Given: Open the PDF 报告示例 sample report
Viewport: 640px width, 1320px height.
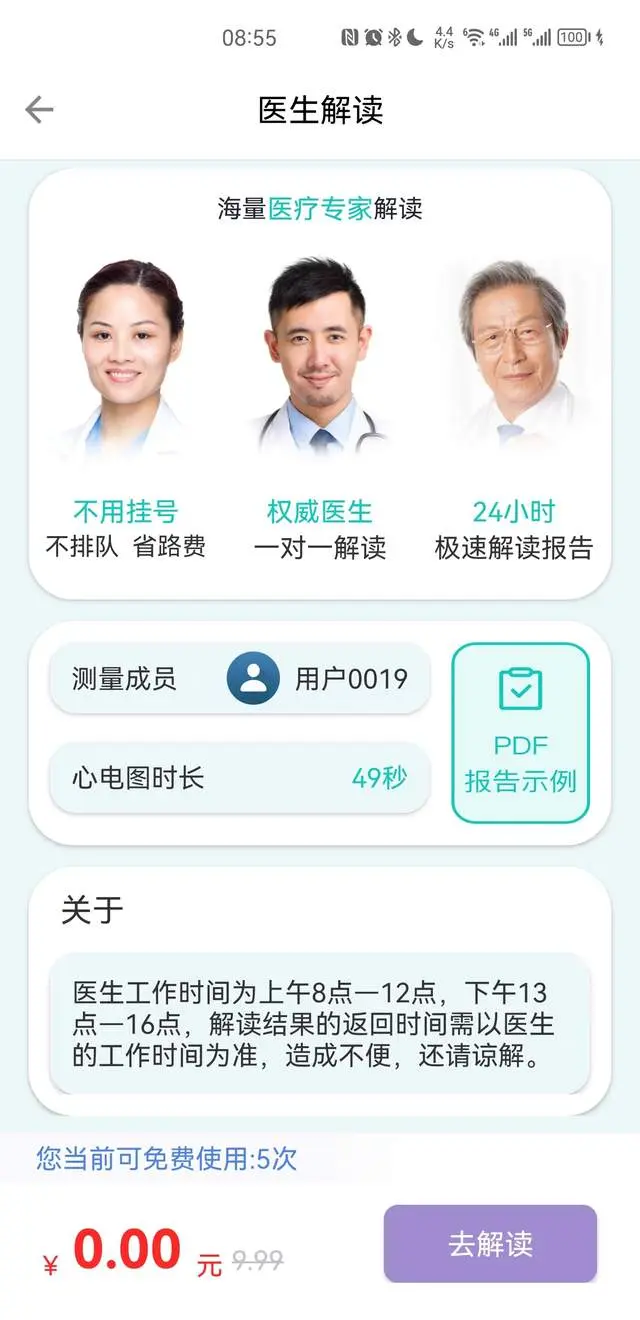Looking at the screenshot, I should click(520, 732).
